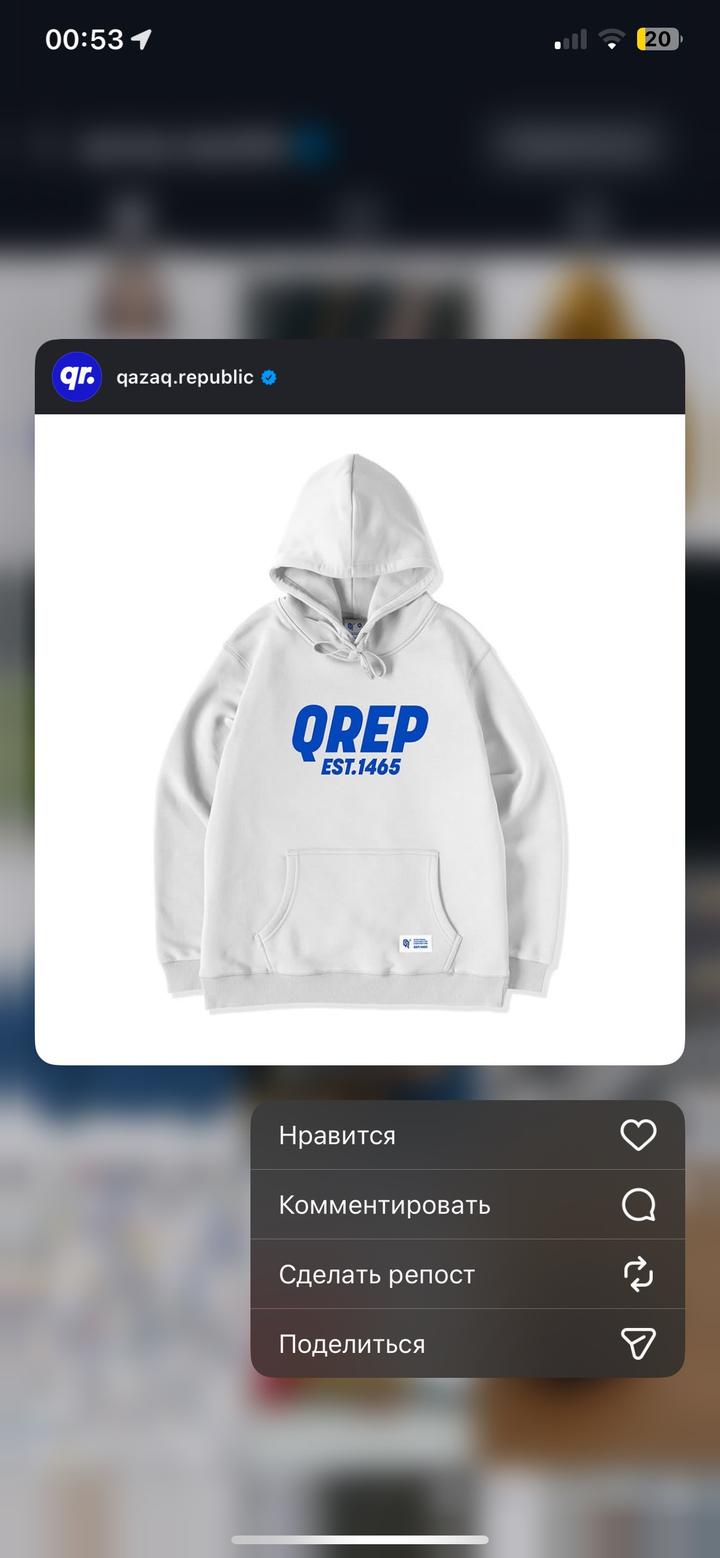Open qazaq.republic profile from preview header
The image size is (720, 1558).
coord(184,377)
